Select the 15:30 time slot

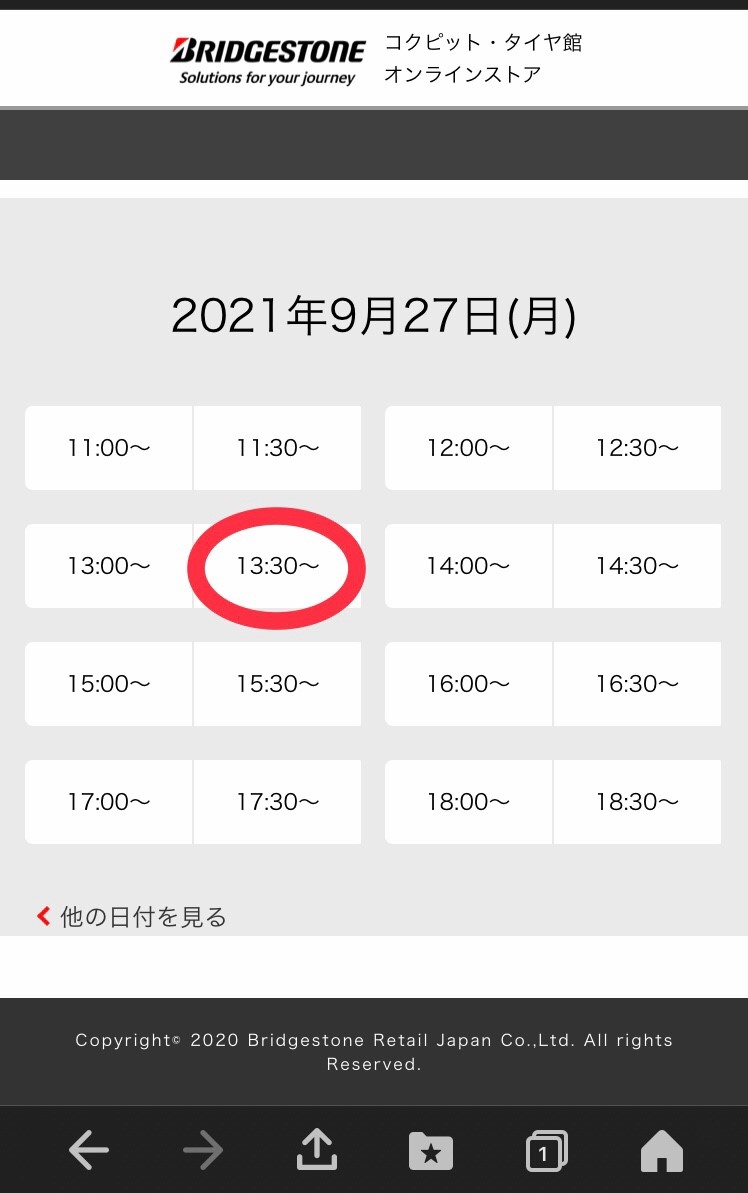pos(278,684)
